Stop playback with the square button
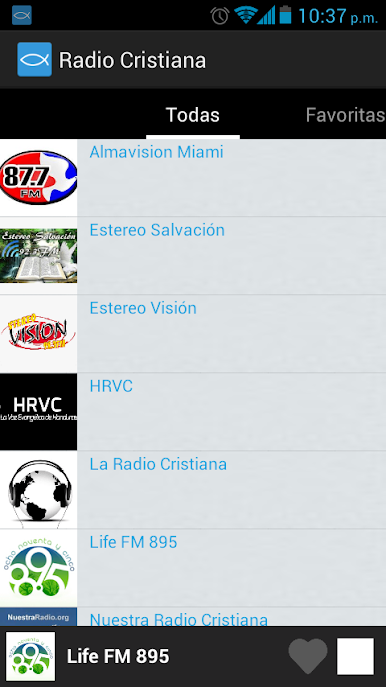This screenshot has height=687, width=386. click(355, 656)
